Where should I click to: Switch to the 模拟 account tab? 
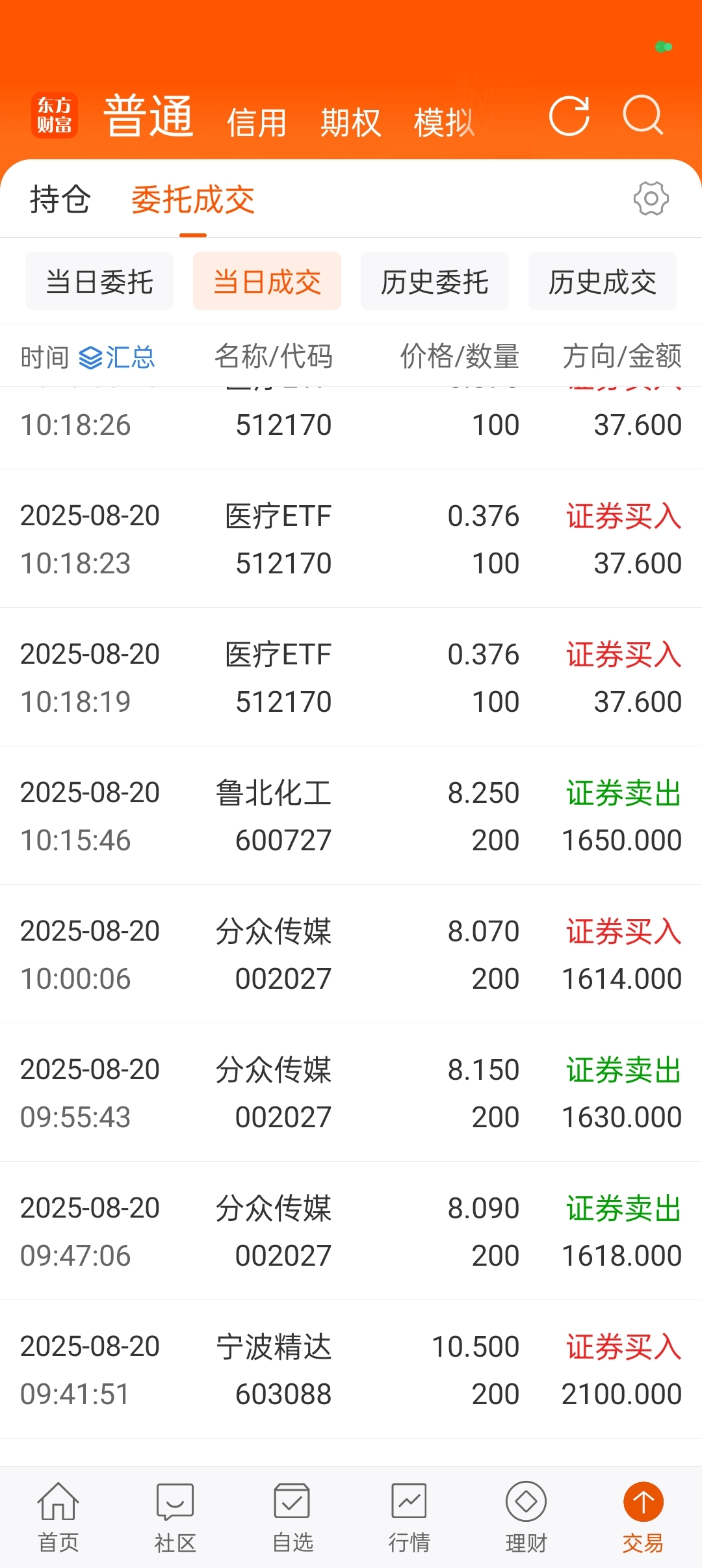click(x=444, y=122)
